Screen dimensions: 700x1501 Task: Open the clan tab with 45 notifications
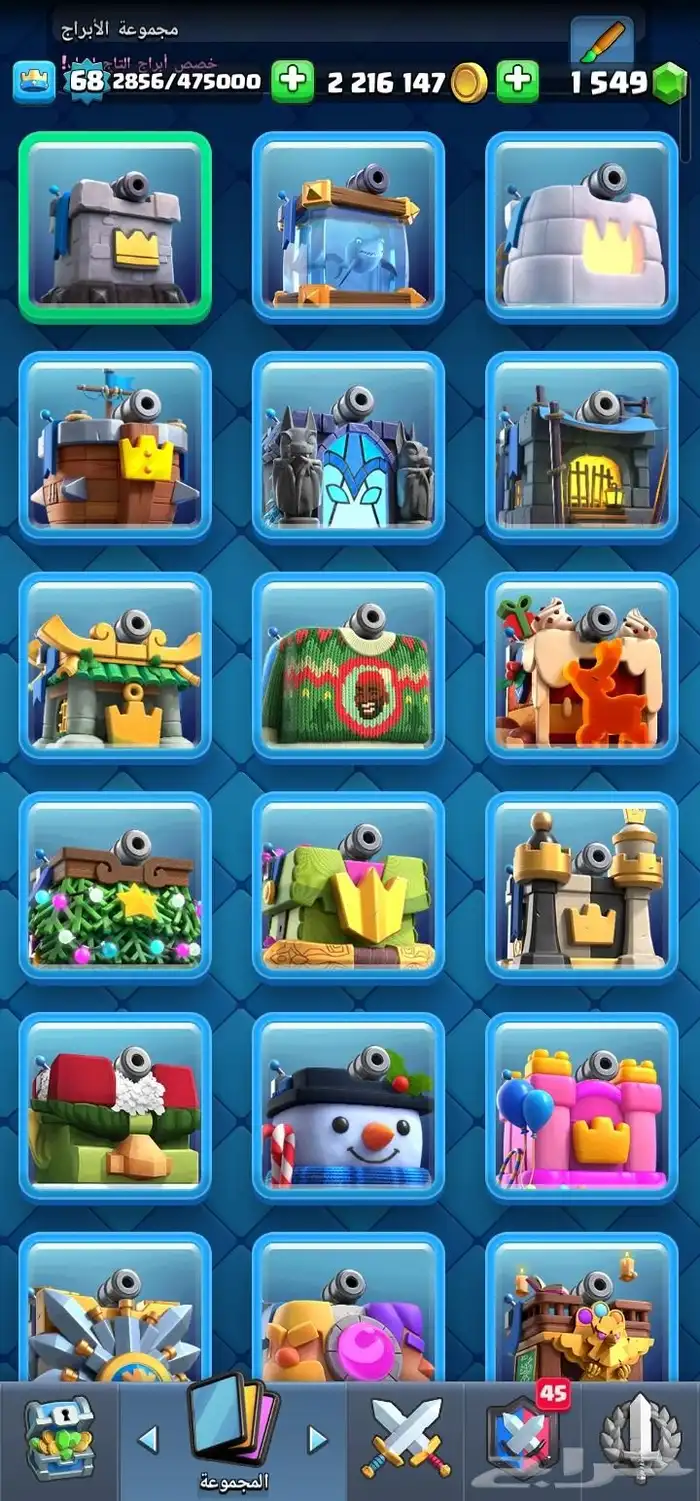coord(521,1438)
